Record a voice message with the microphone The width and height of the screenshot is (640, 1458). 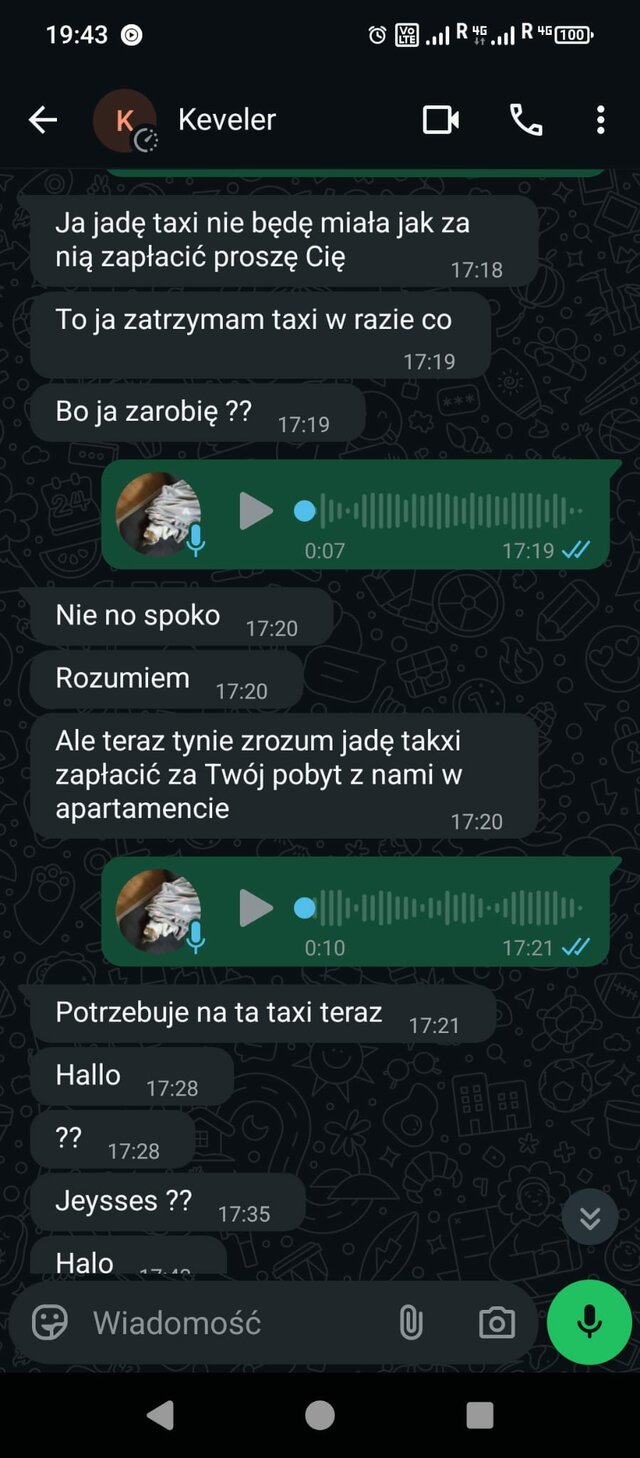point(589,1322)
